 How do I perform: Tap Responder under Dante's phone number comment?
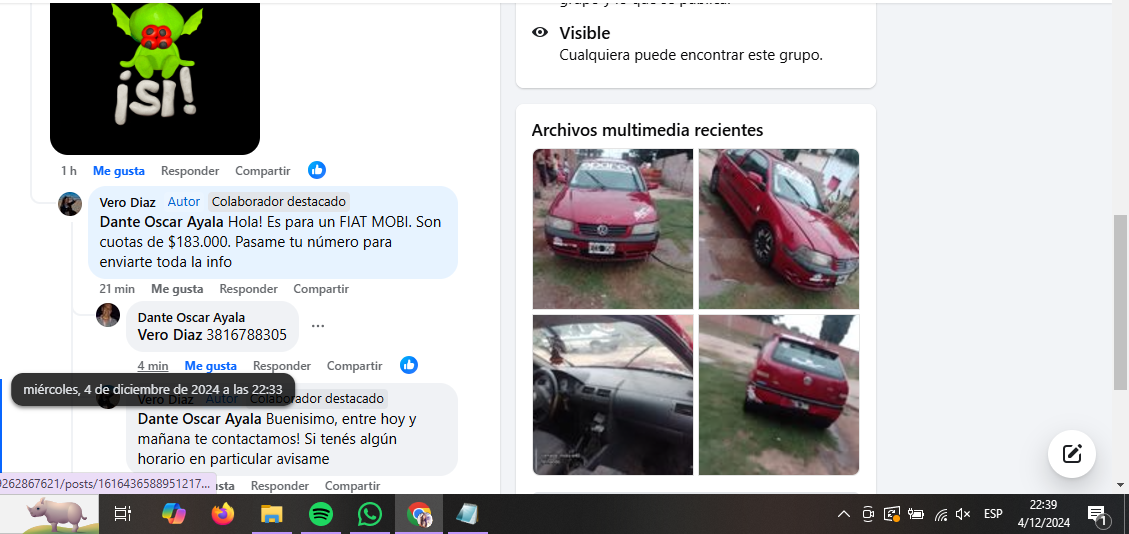pyautogui.click(x=282, y=366)
